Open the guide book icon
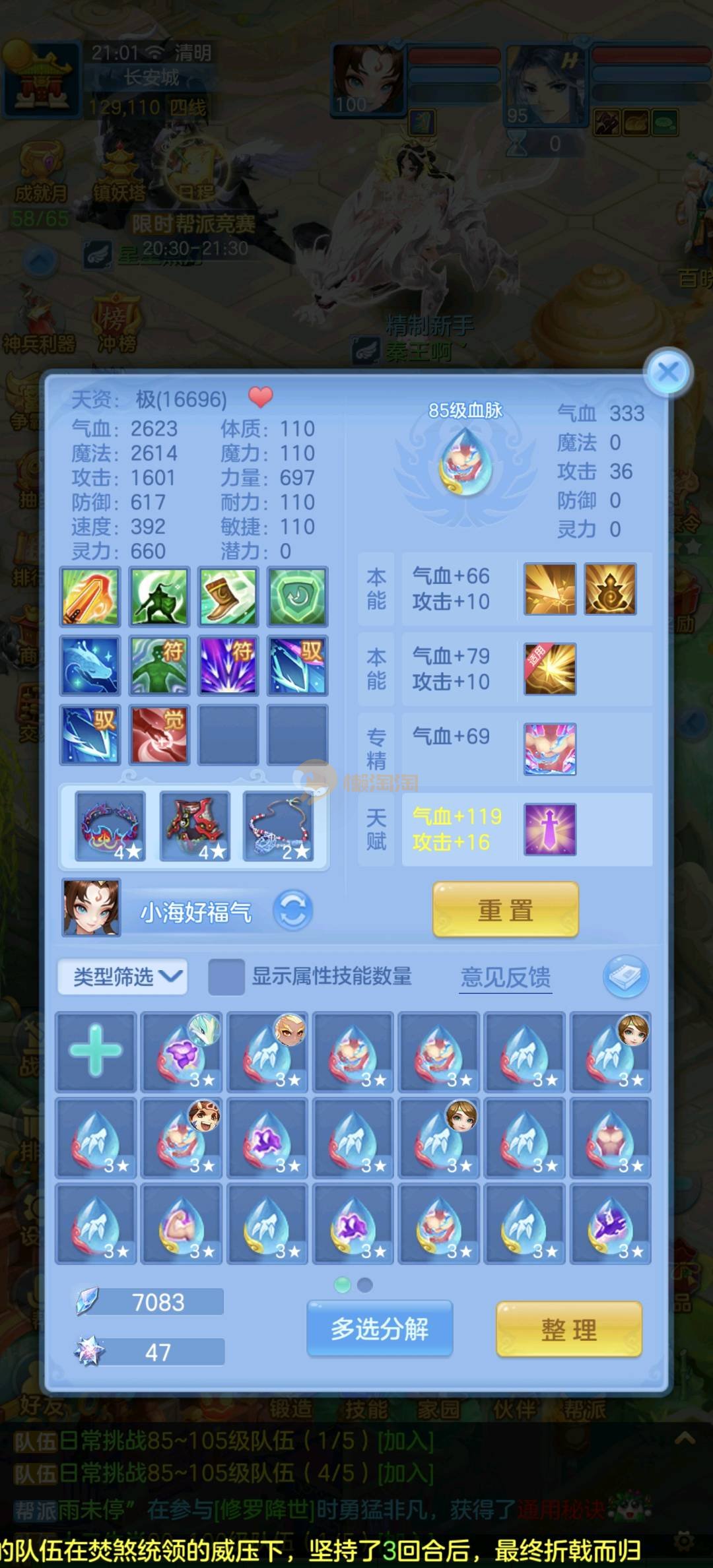Viewport: 713px width, 1568px height. coord(625,976)
